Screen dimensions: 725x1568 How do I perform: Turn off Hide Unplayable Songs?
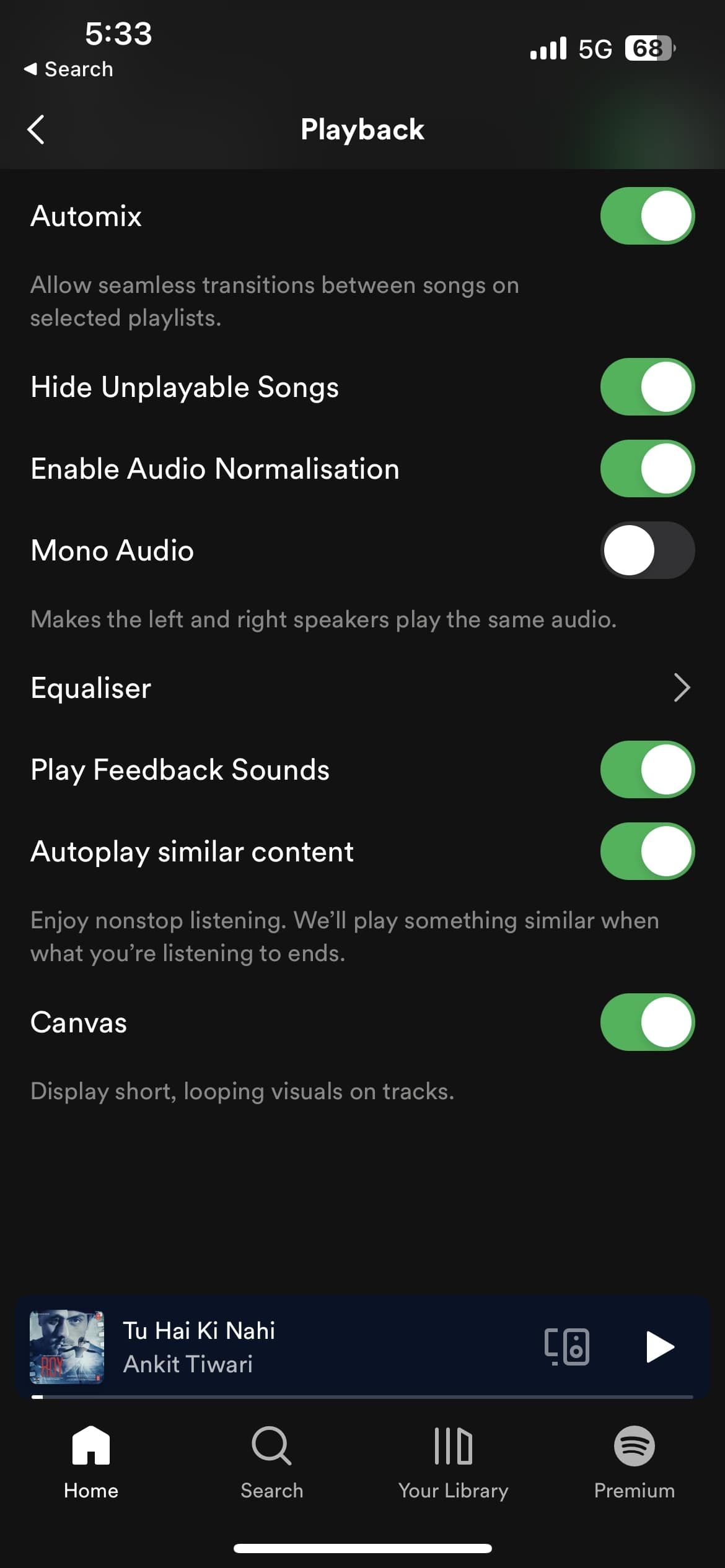click(x=646, y=386)
